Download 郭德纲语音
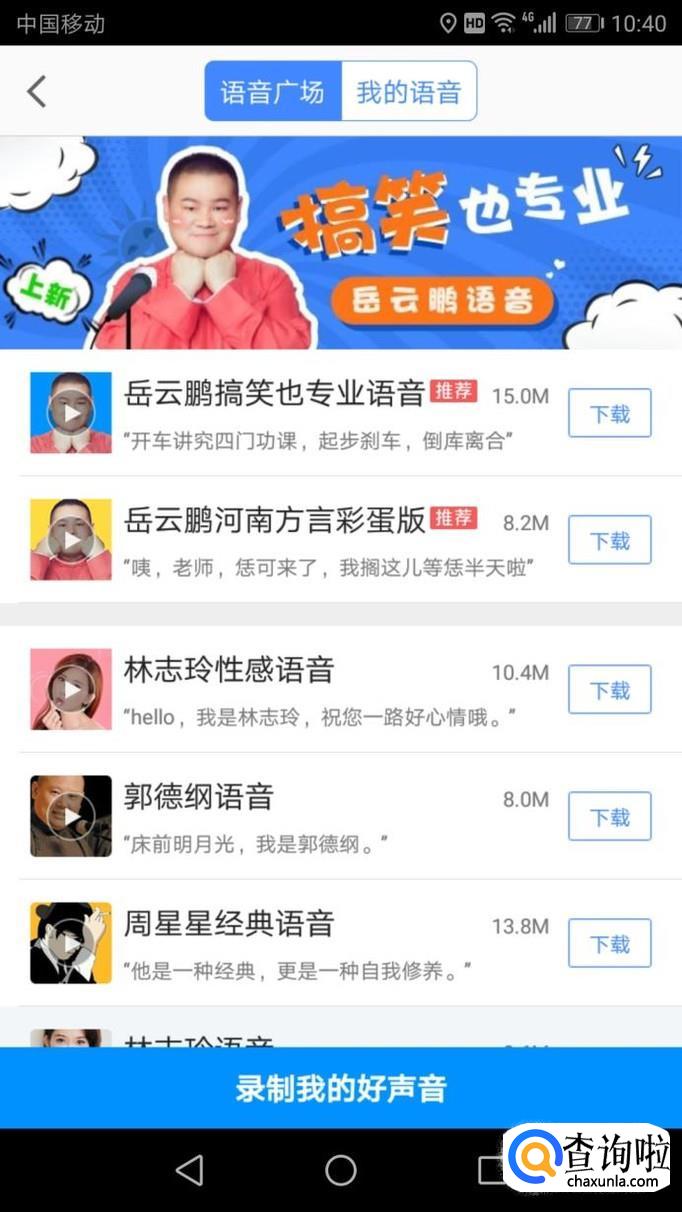This screenshot has width=682, height=1212. coord(609,817)
